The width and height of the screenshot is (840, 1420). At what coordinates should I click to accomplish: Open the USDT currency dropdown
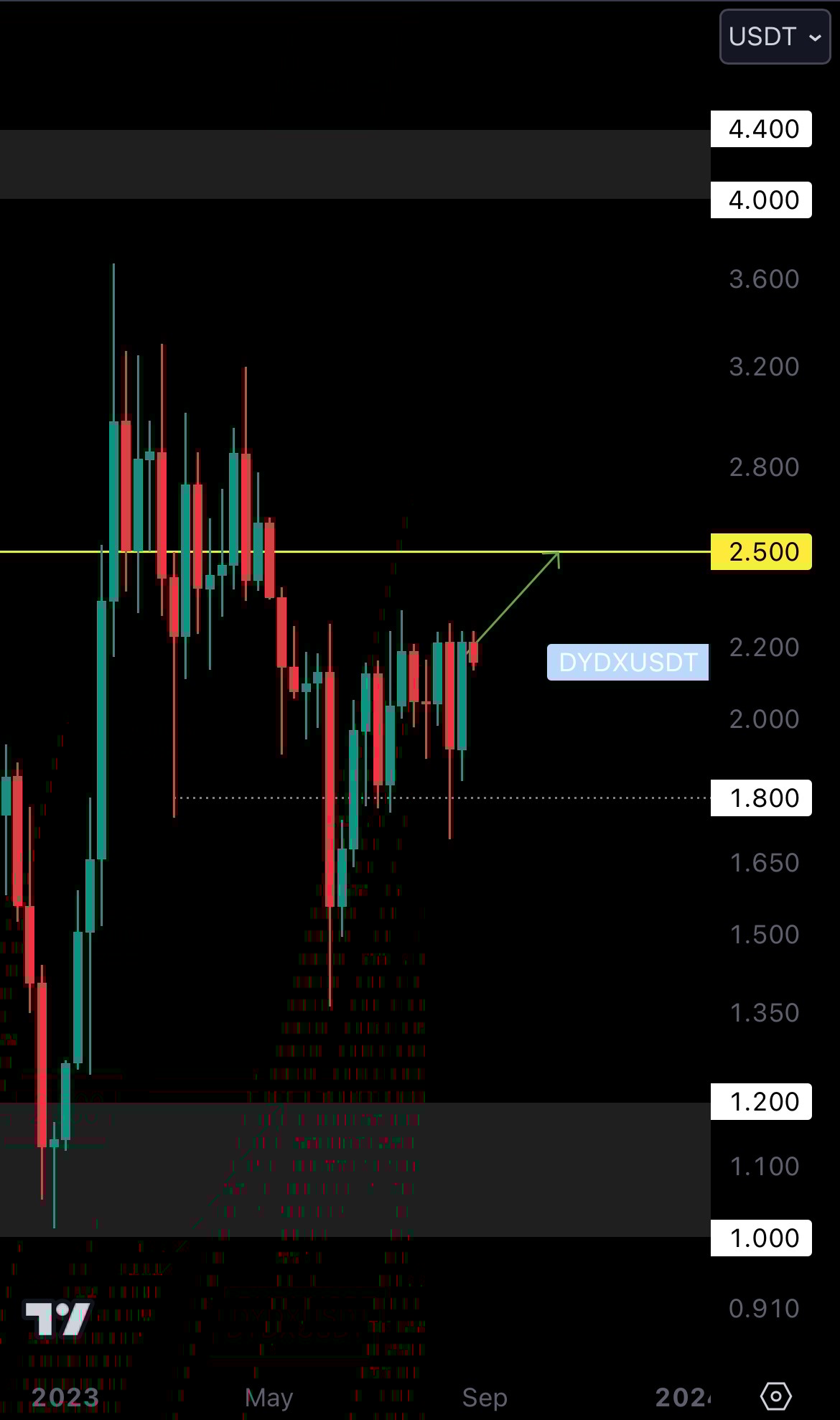point(775,37)
